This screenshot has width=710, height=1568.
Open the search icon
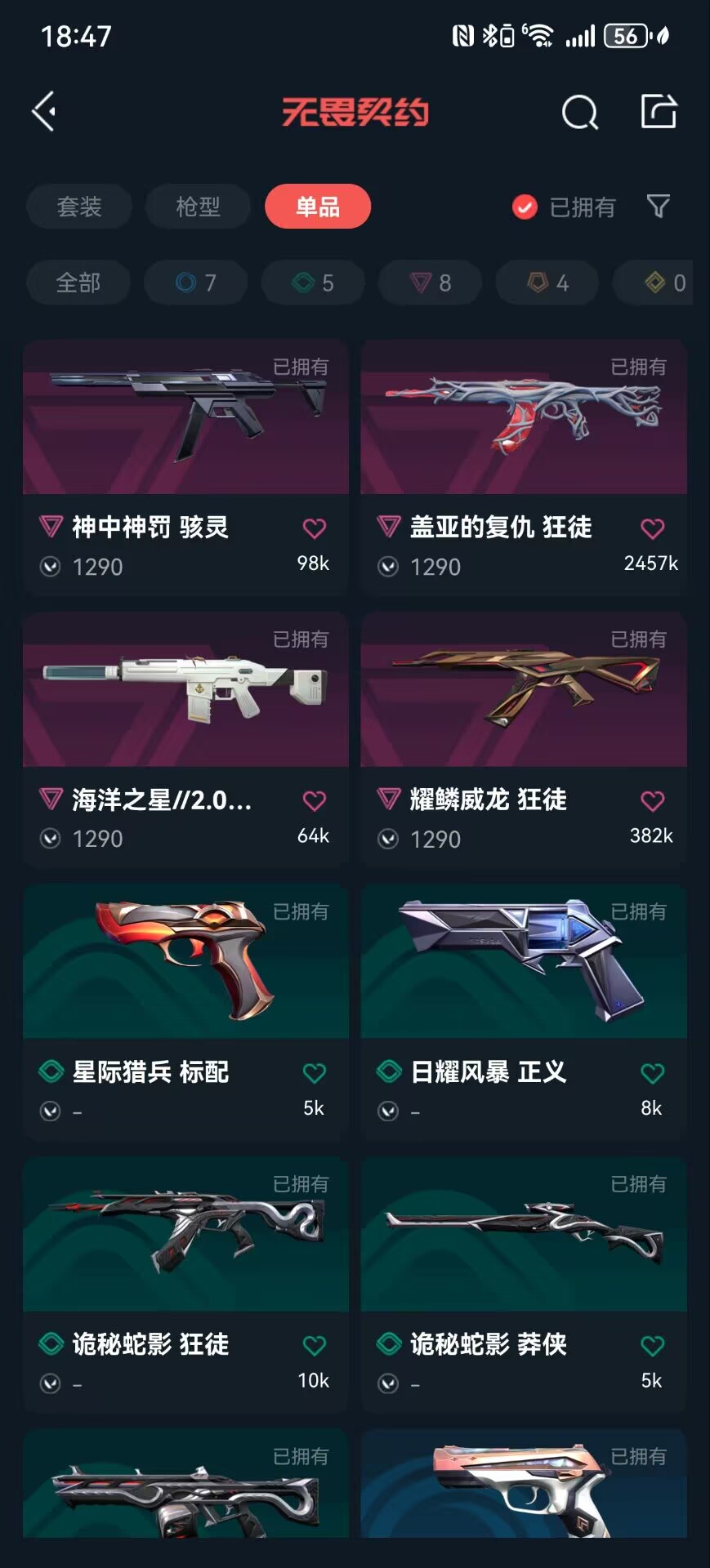579,112
